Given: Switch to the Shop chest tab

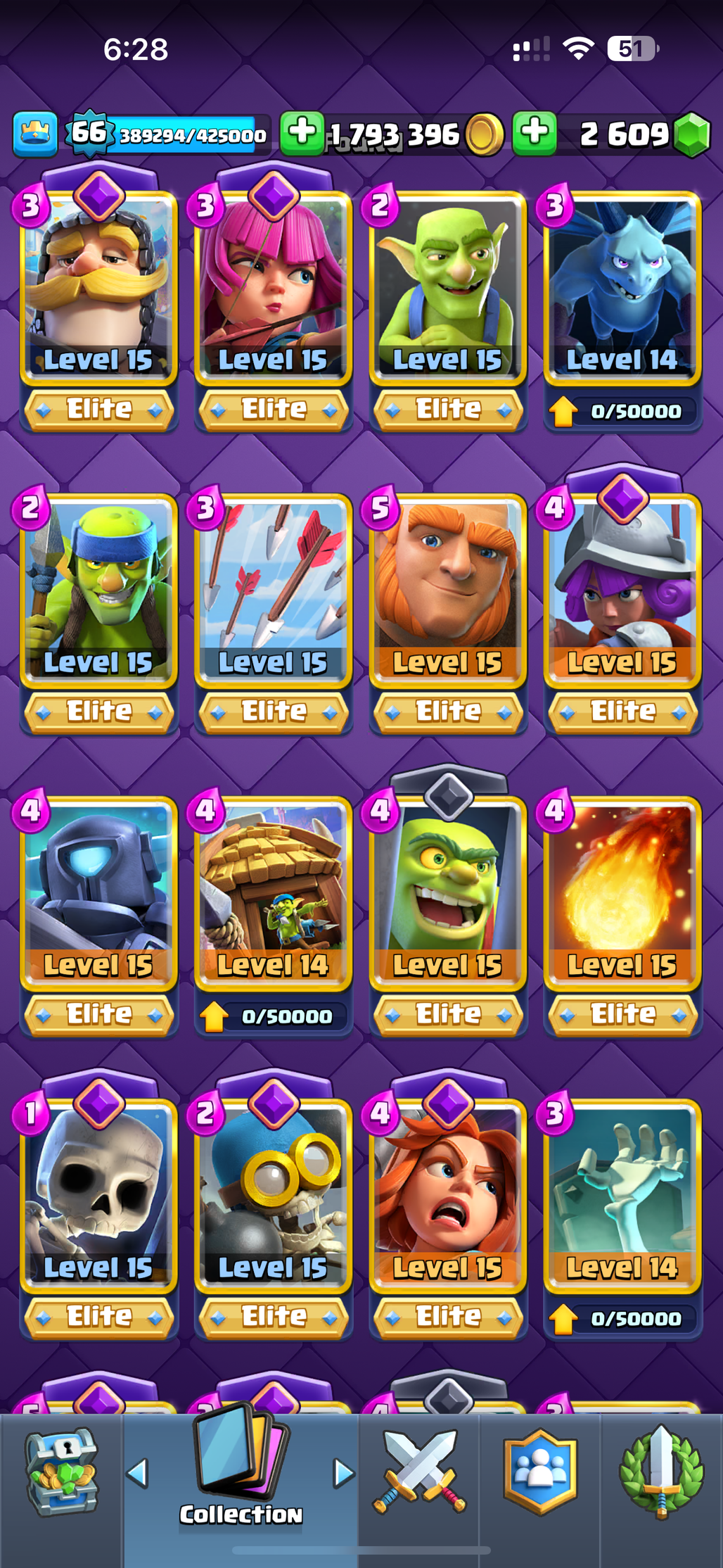Looking at the screenshot, I should tap(61, 1472).
